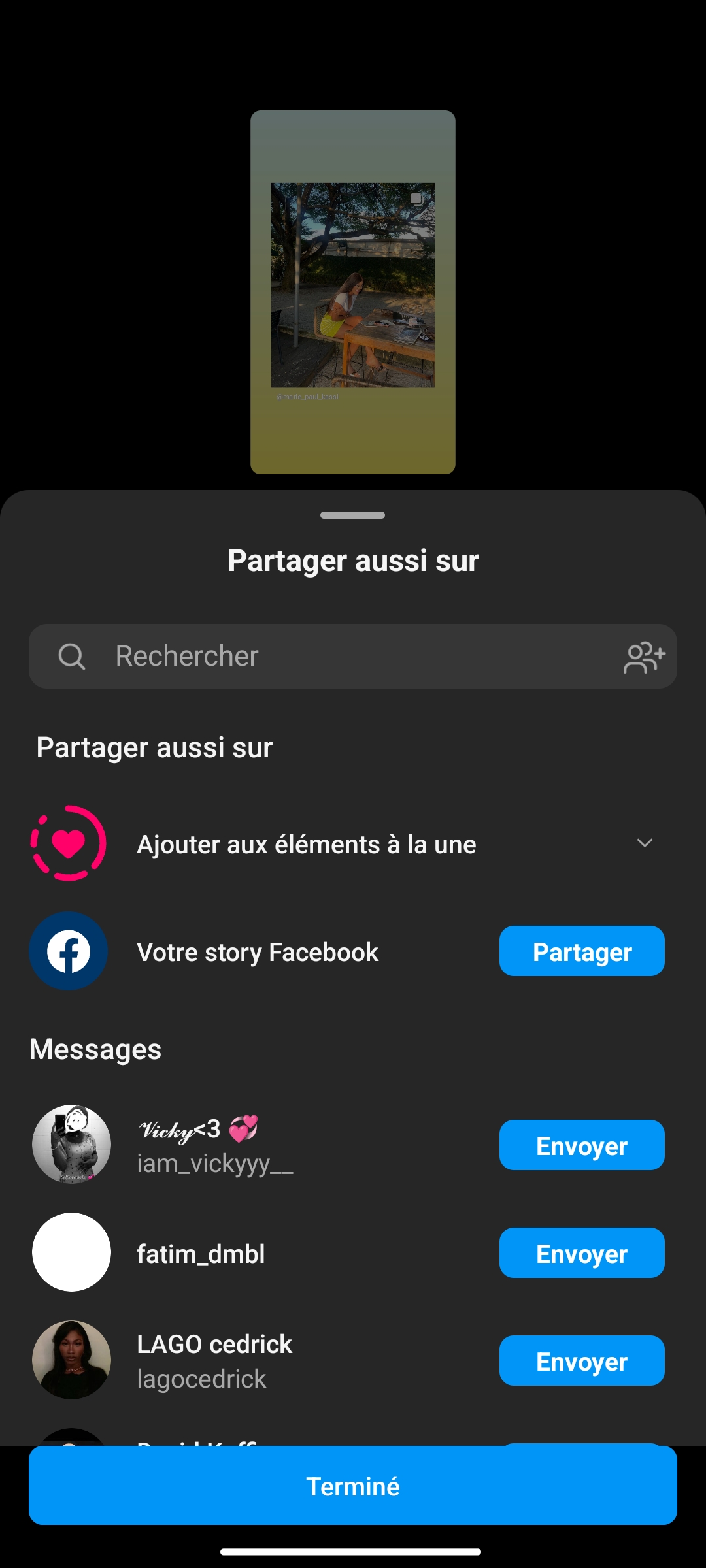The width and height of the screenshot is (706, 1568).
Task: Send story to LAGO cedrick
Action: [x=582, y=1361]
